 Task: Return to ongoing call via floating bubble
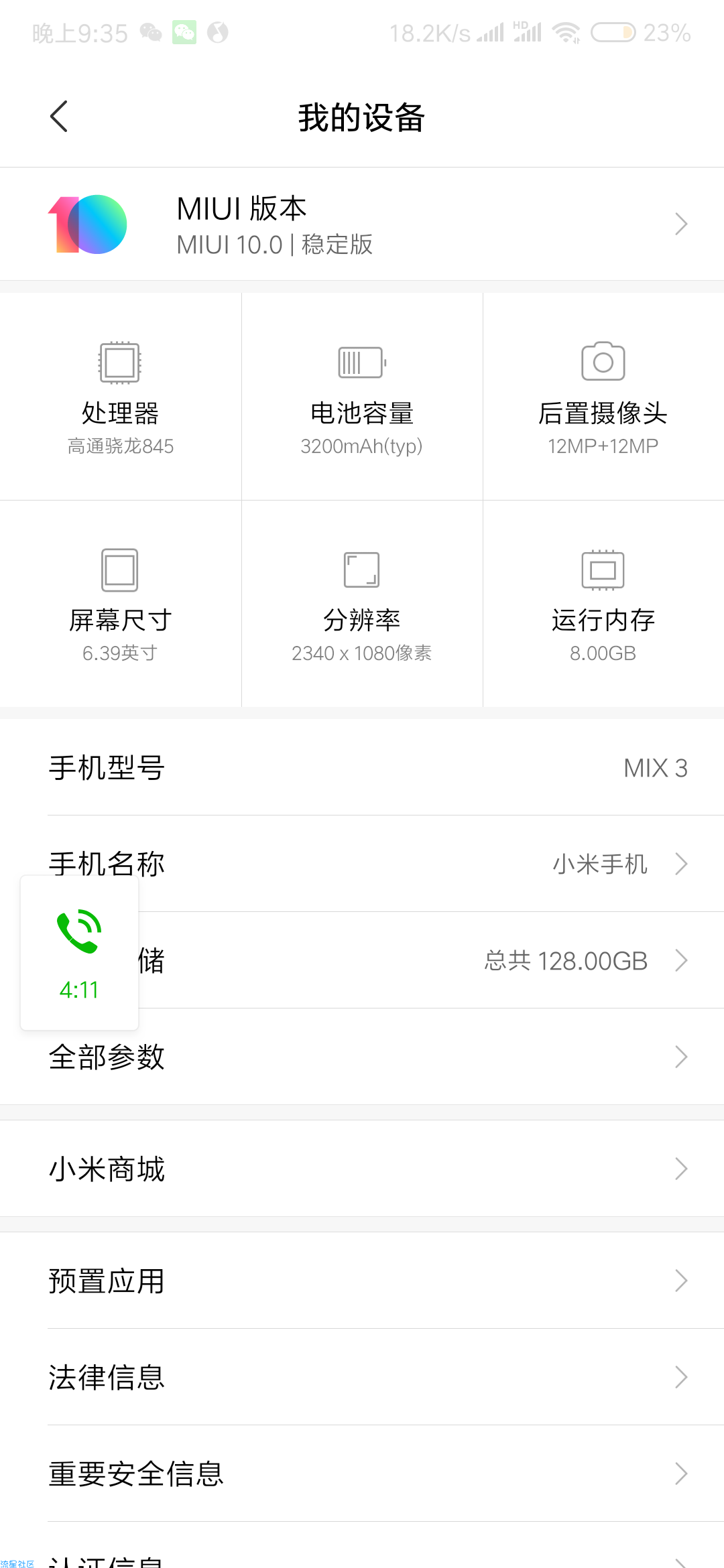point(79,953)
